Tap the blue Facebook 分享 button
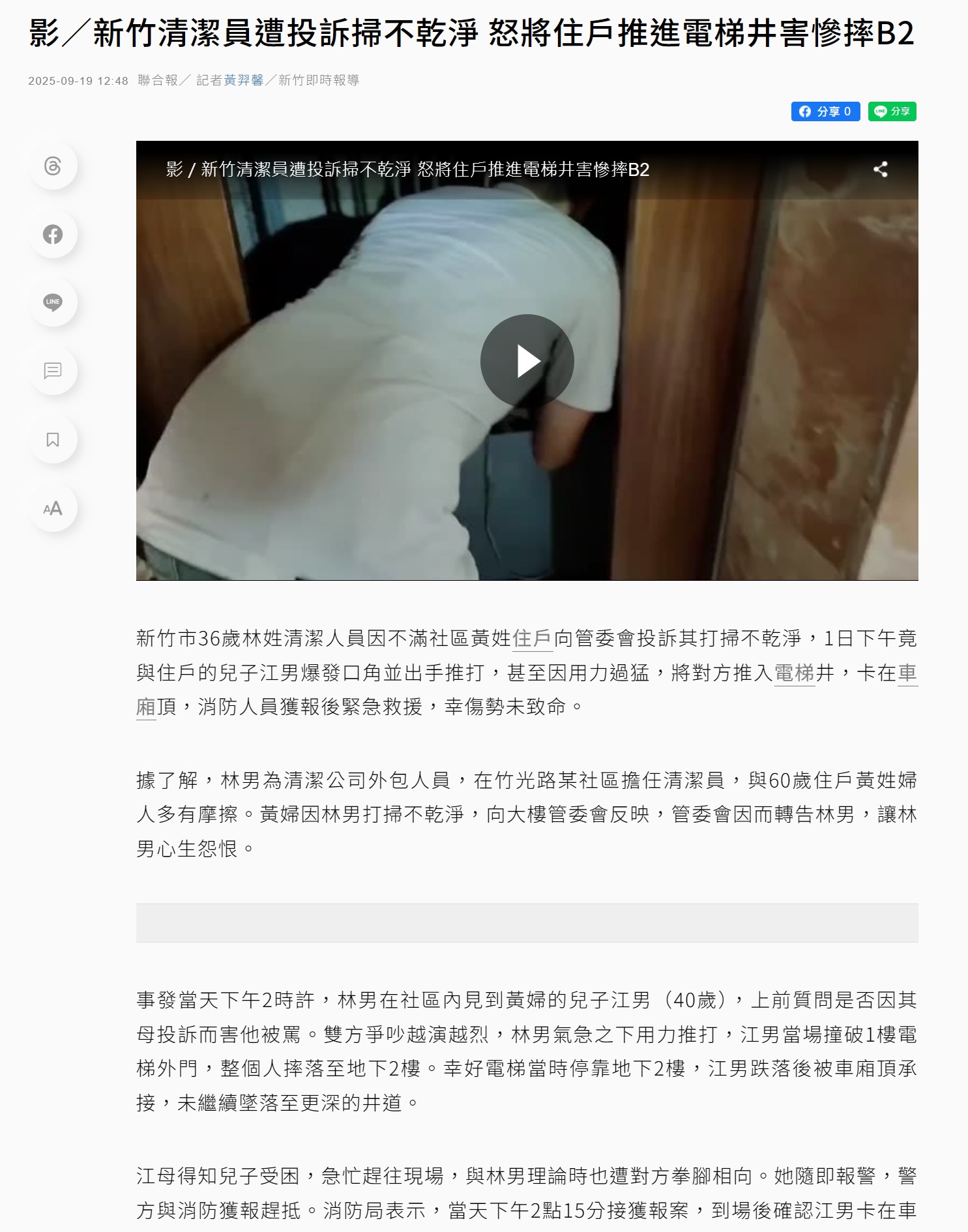This screenshot has height=1232, width=968. pyautogui.click(x=825, y=111)
